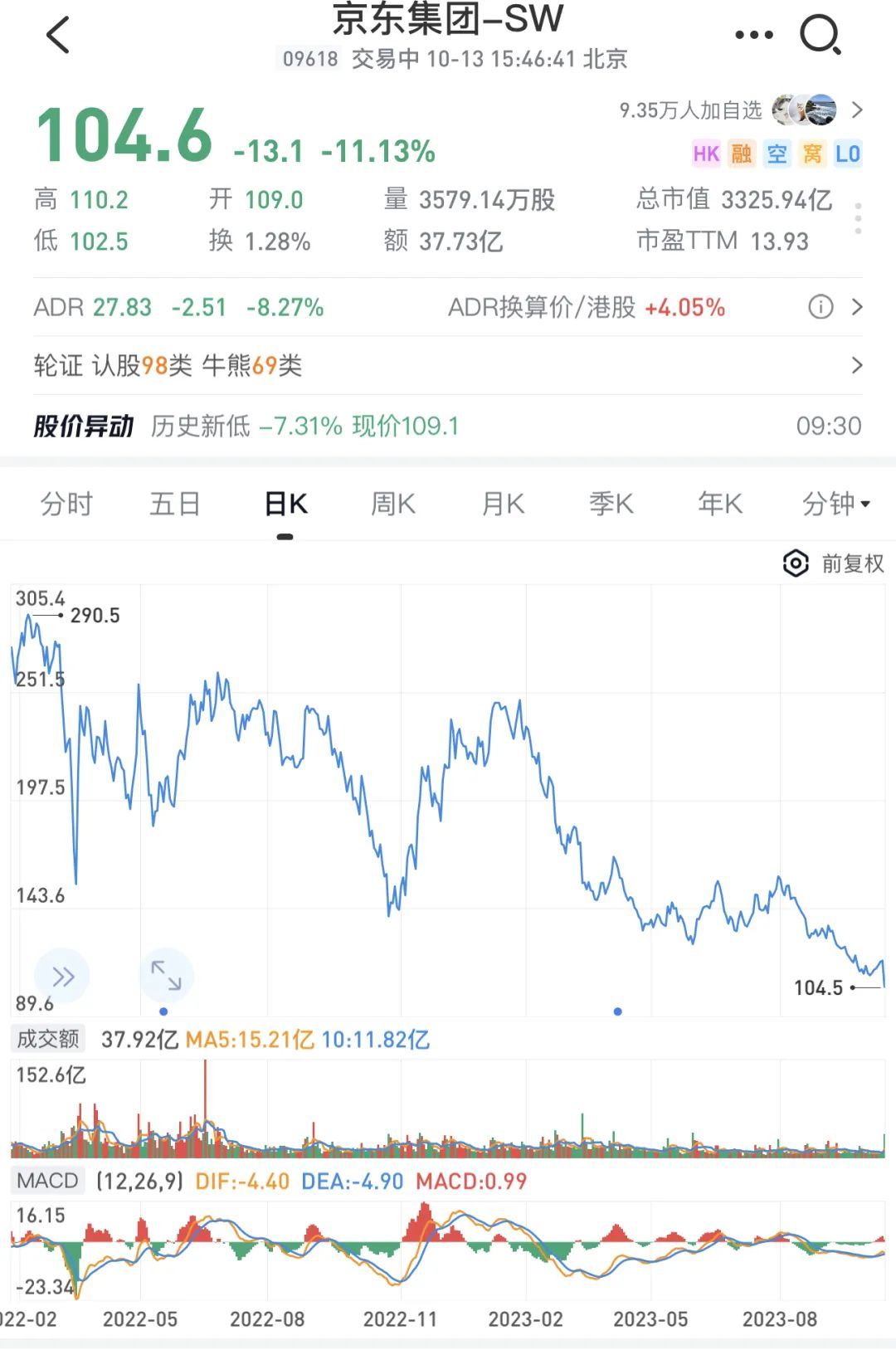Screen dimensions: 896x1350
Task: Switch to the 周K tab
Action: [x=392, y=504]
